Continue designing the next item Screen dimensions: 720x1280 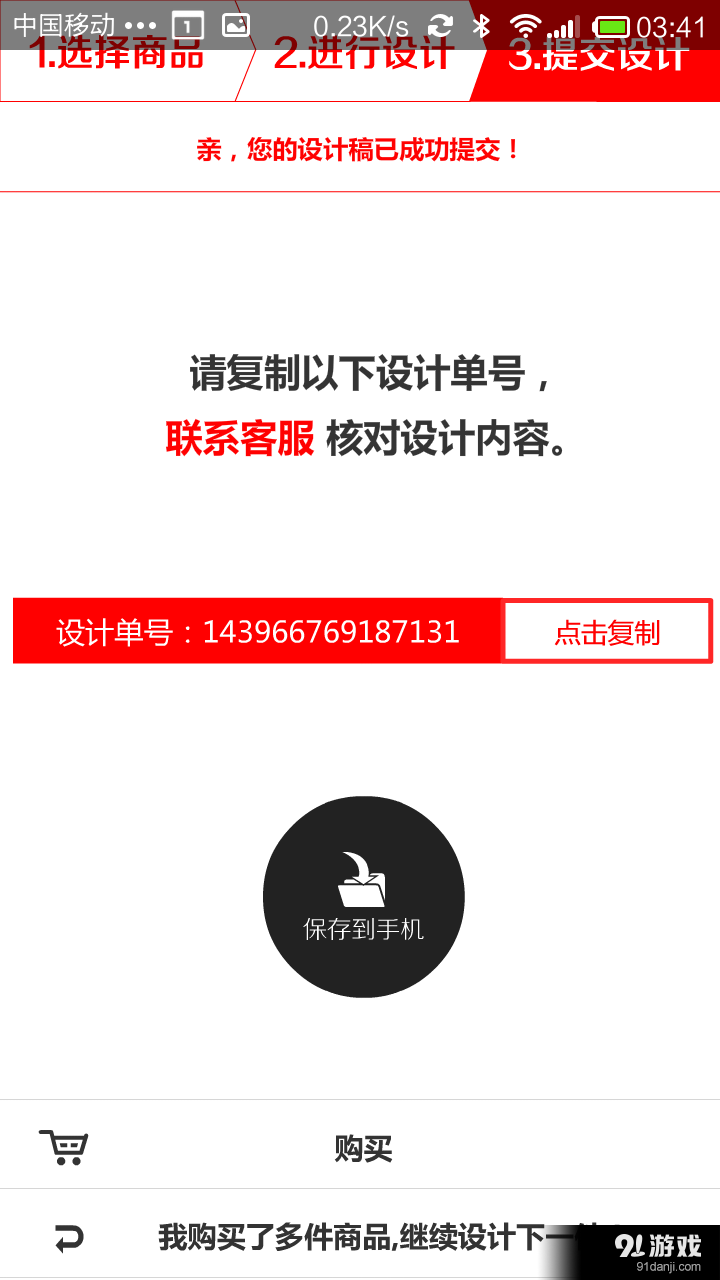[360, 1235]
